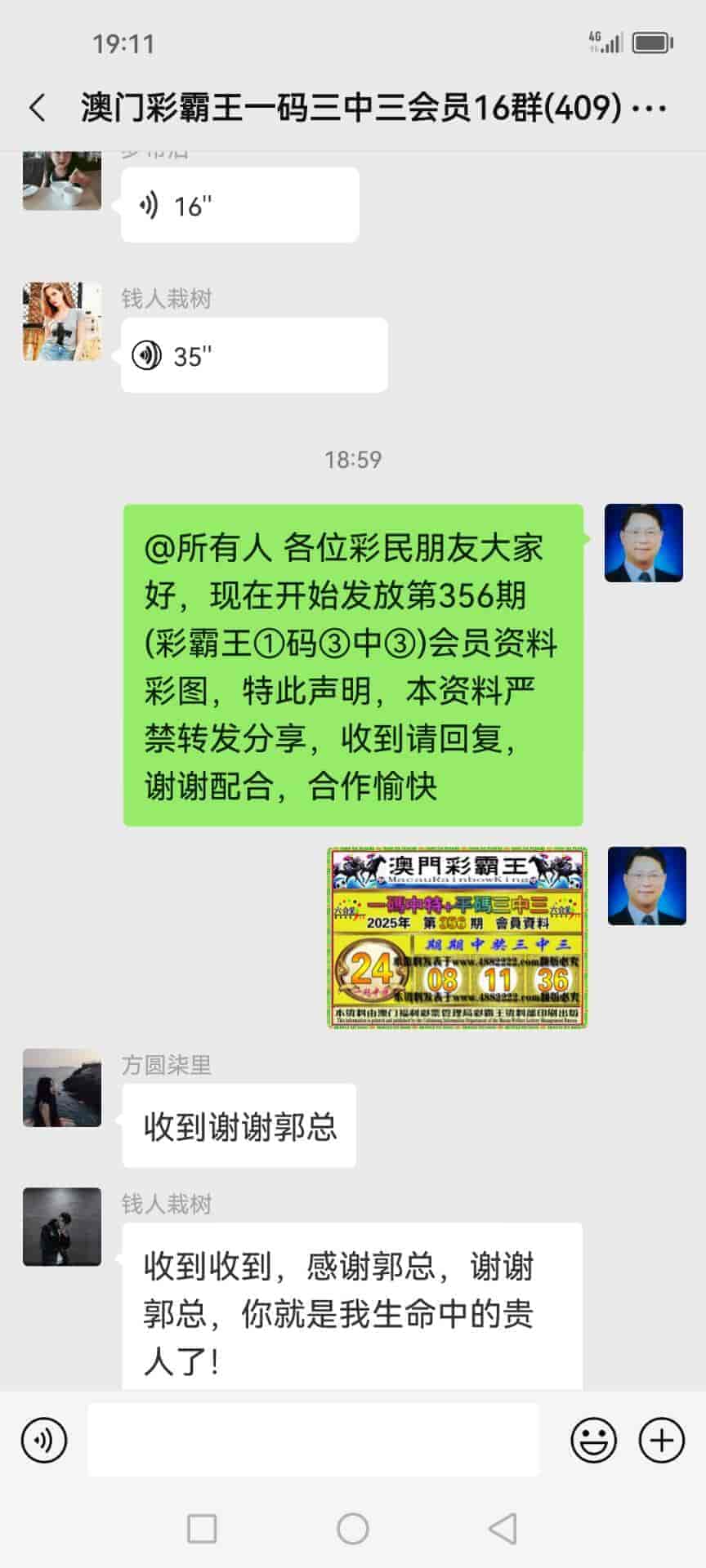Open the group chat overflow menu

(x=650, y=108)
